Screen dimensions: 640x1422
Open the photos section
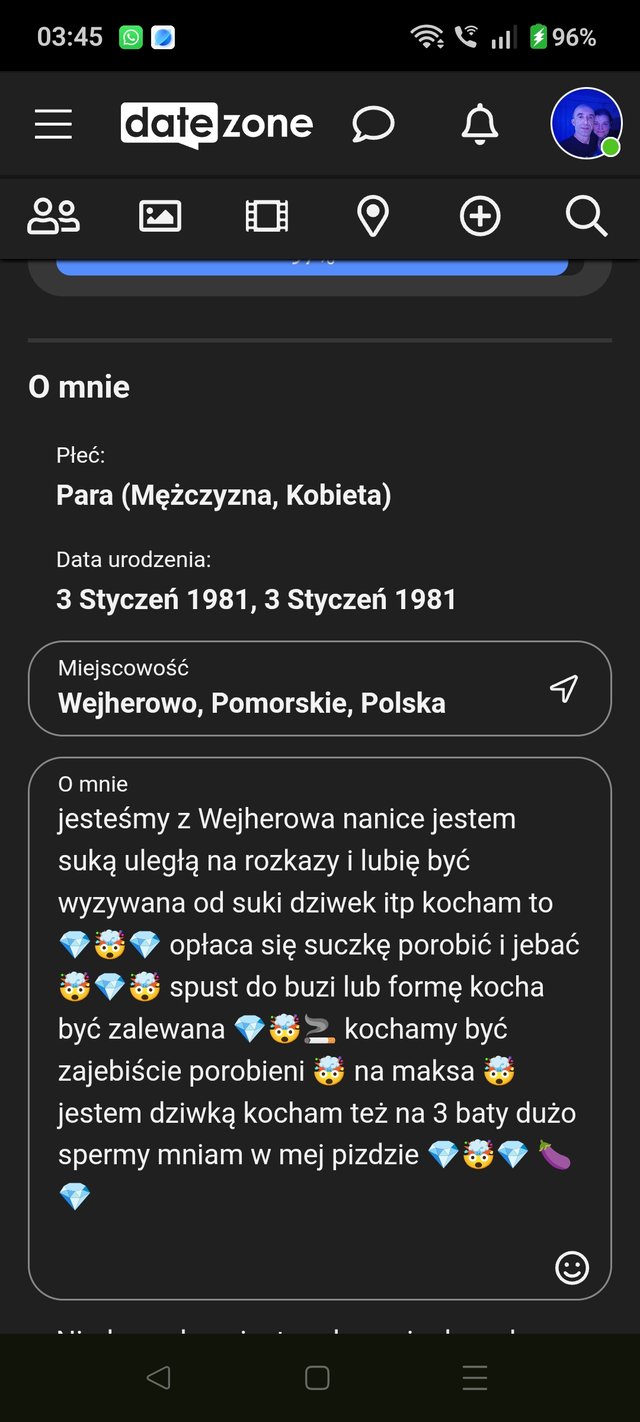point(160,216)
